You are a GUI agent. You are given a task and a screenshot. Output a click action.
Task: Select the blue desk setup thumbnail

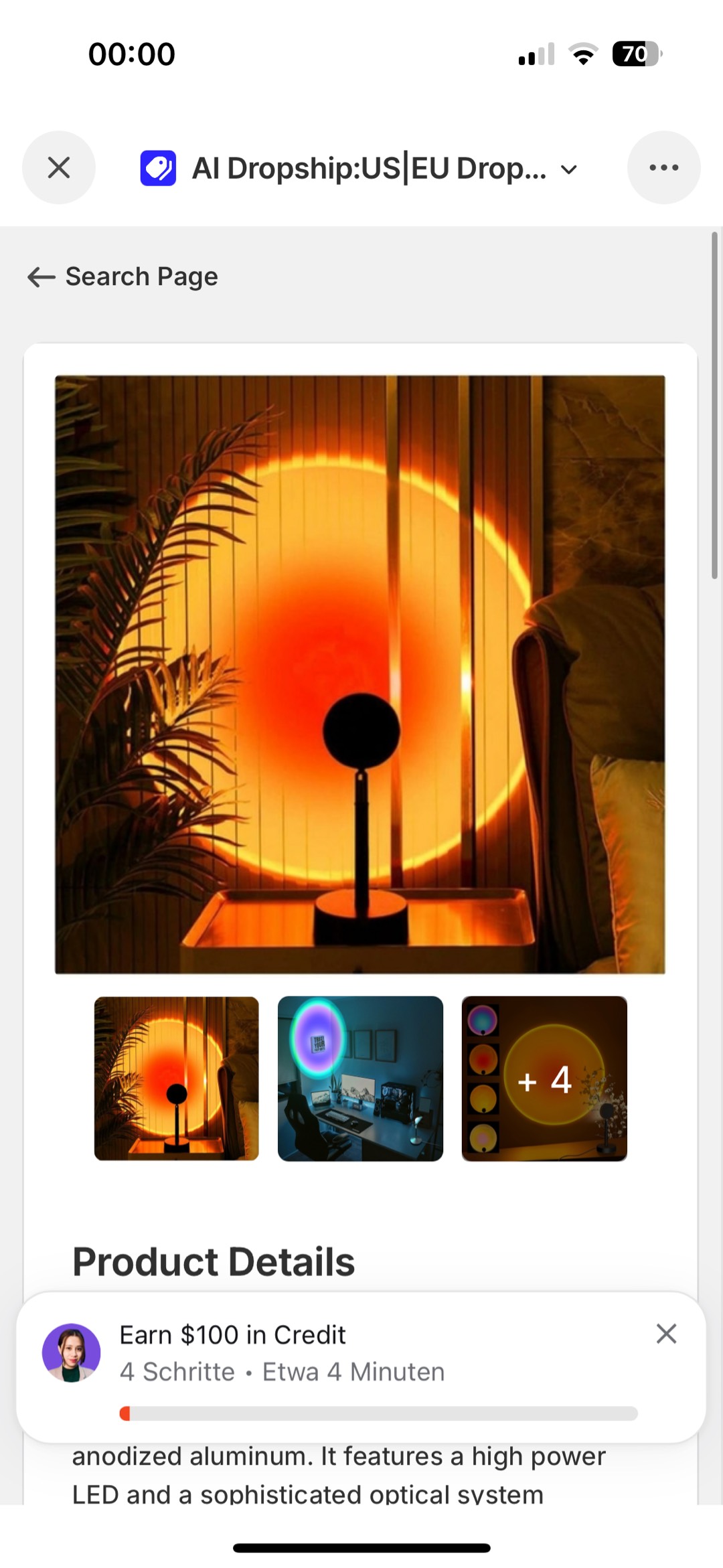(360, 1078)
